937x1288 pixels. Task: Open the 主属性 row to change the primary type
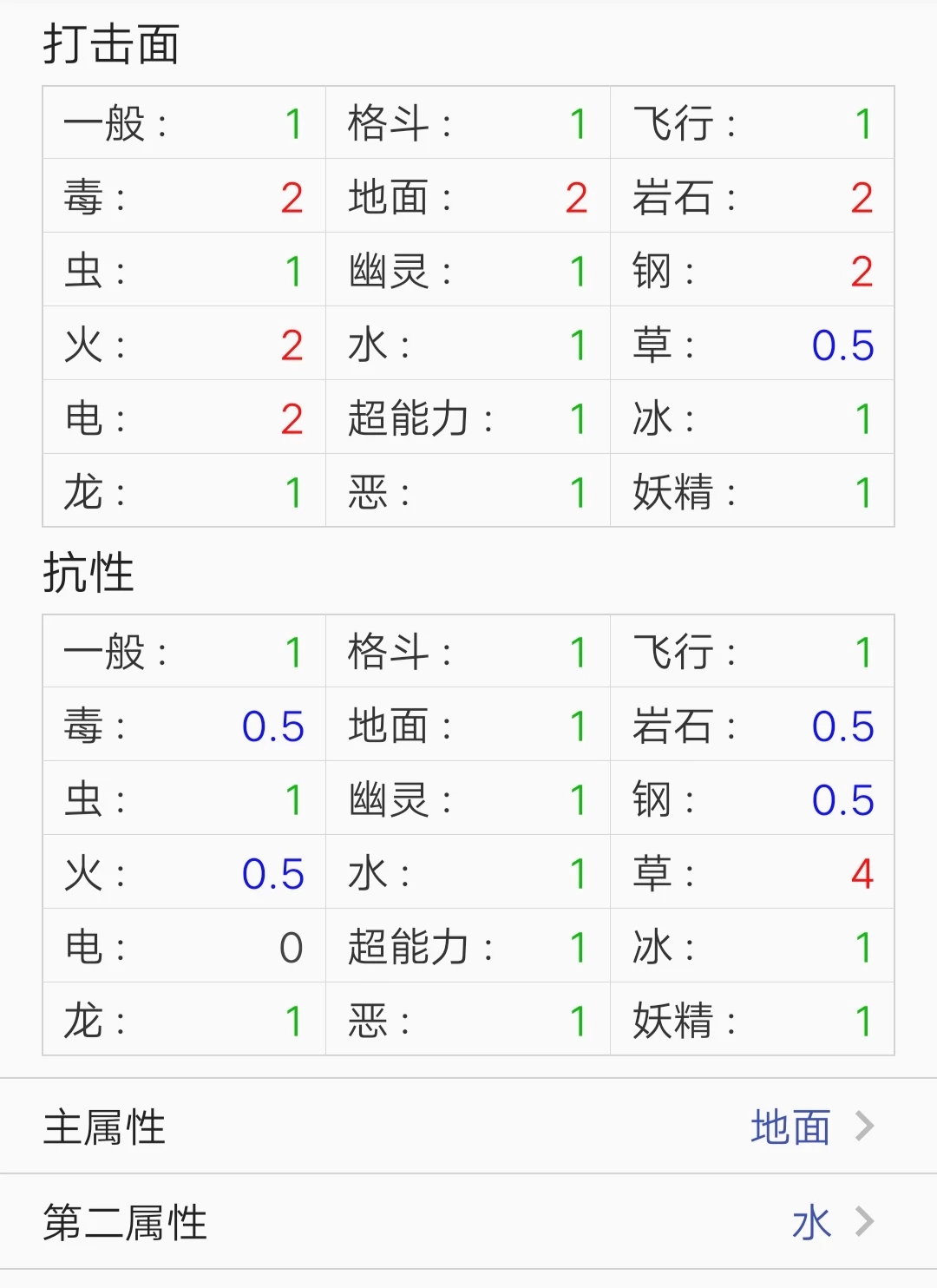[468, 1127]
